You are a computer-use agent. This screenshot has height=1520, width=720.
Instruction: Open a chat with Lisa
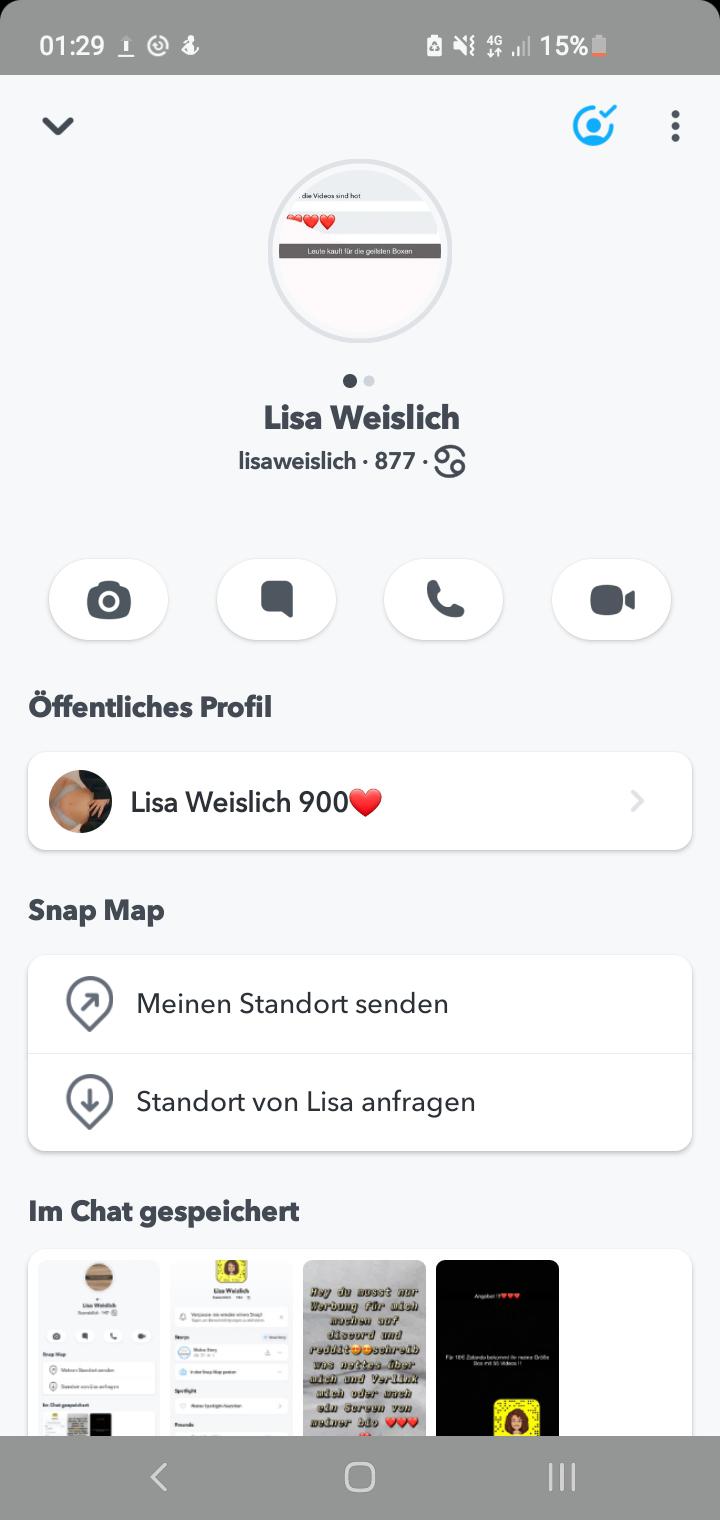pyautogui.click(x=276, y=599)
